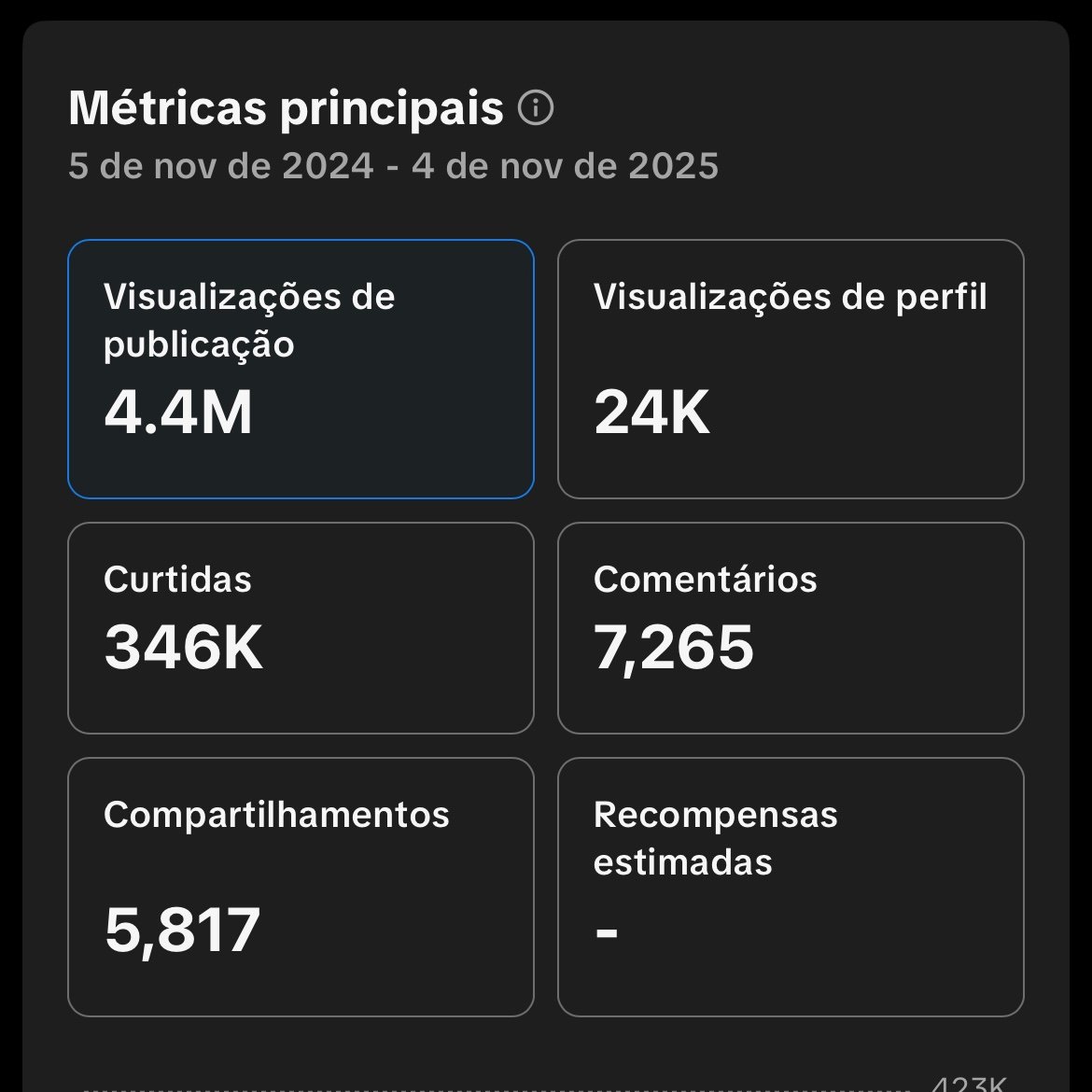Show the Comentários metric card
This screenshot has width=1092, height=1092.
791,628
